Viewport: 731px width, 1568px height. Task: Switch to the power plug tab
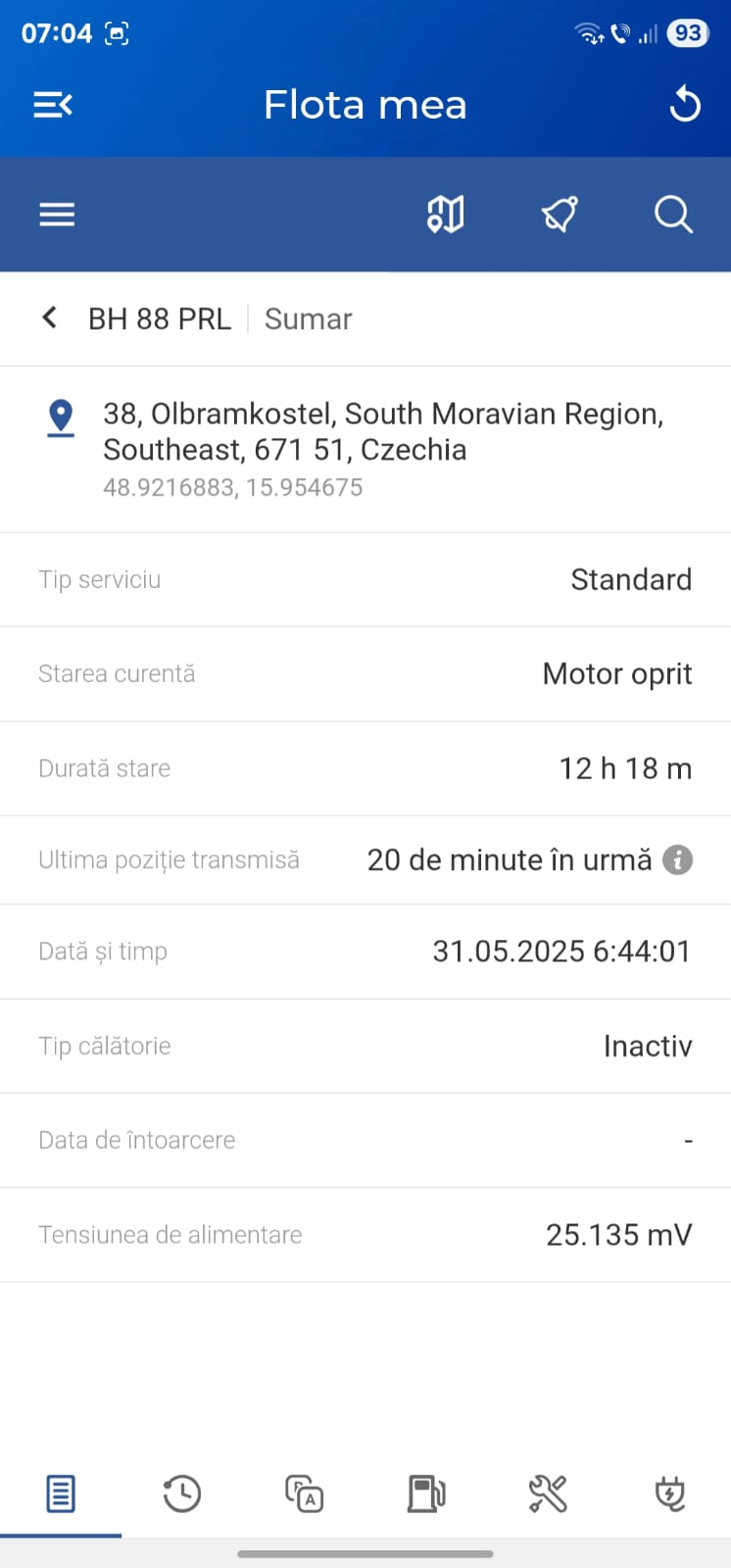pyautogui.click(x=669, y=1494)
